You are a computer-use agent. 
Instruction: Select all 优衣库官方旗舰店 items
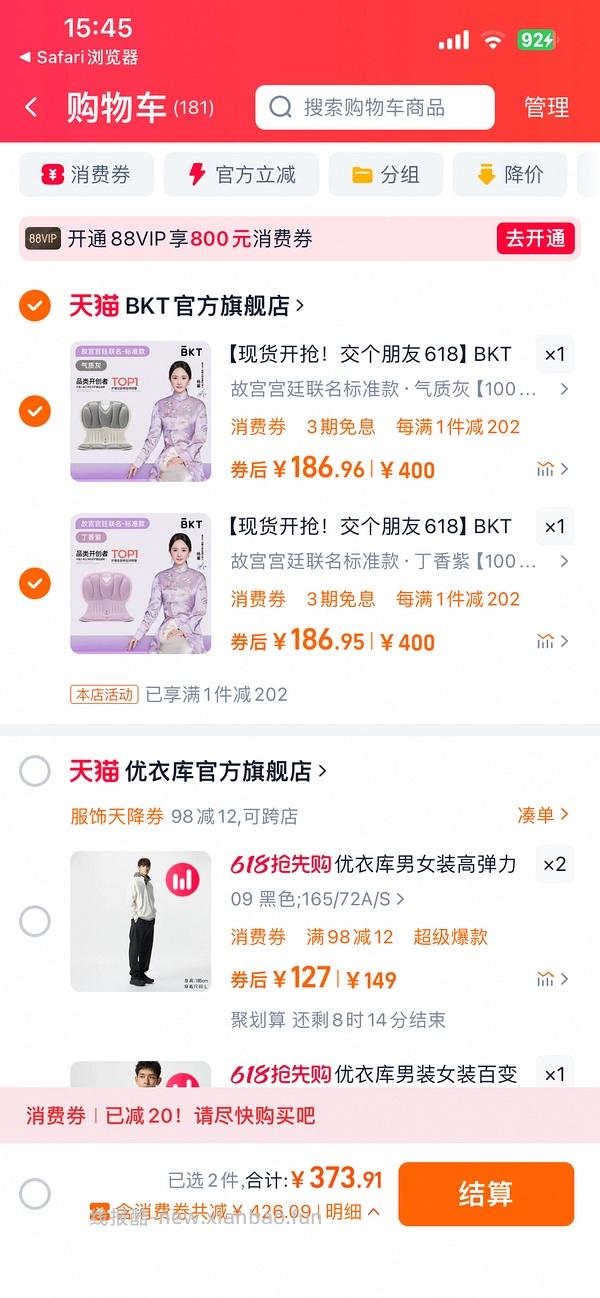pos(35,771)
